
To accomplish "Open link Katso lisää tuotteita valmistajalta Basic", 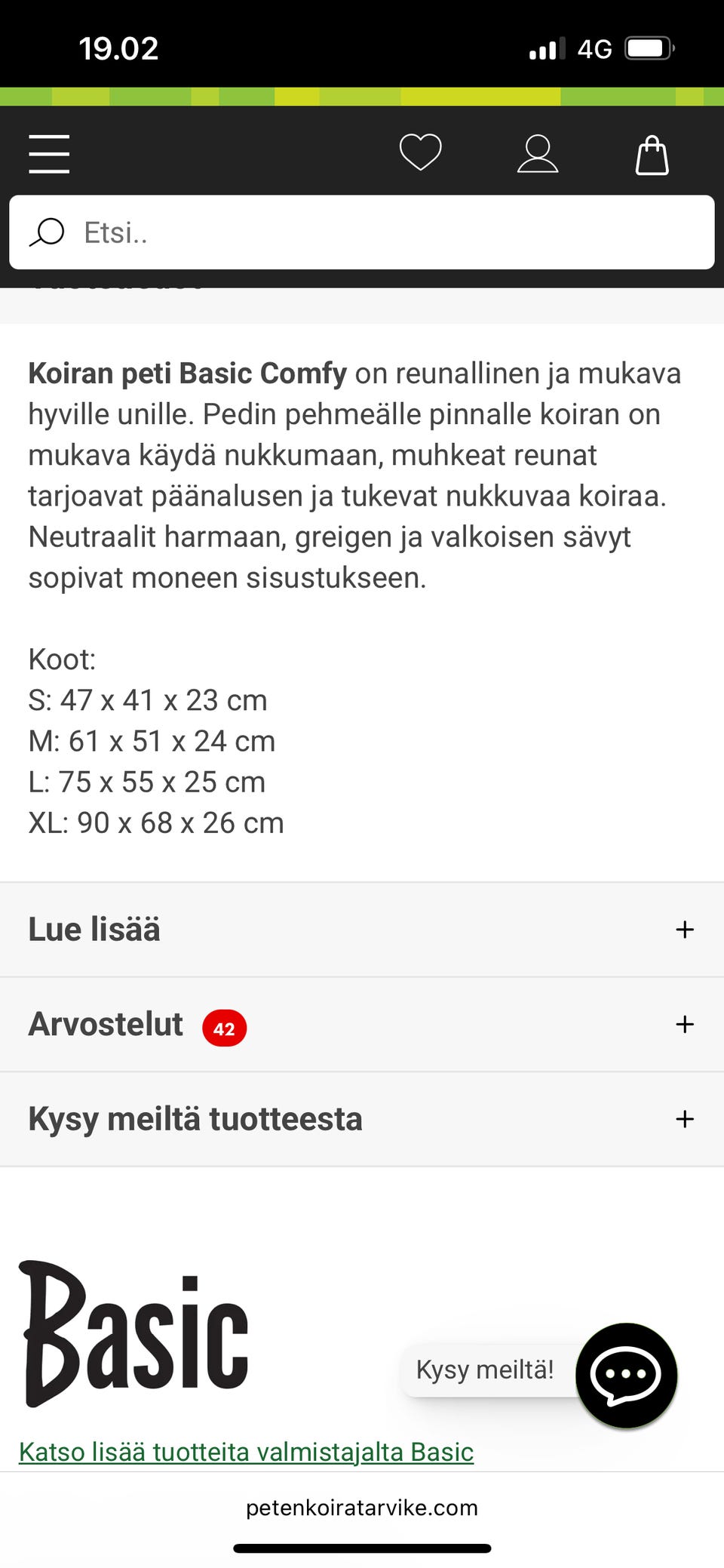I will pos(246,1451).
